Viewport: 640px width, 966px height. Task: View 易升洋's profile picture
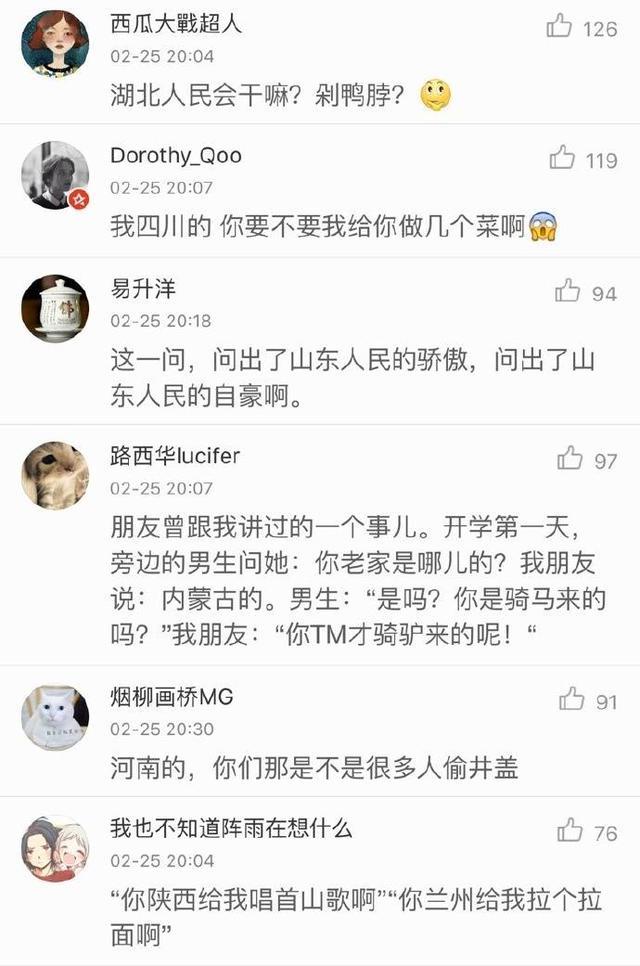(x=55, y=308)
